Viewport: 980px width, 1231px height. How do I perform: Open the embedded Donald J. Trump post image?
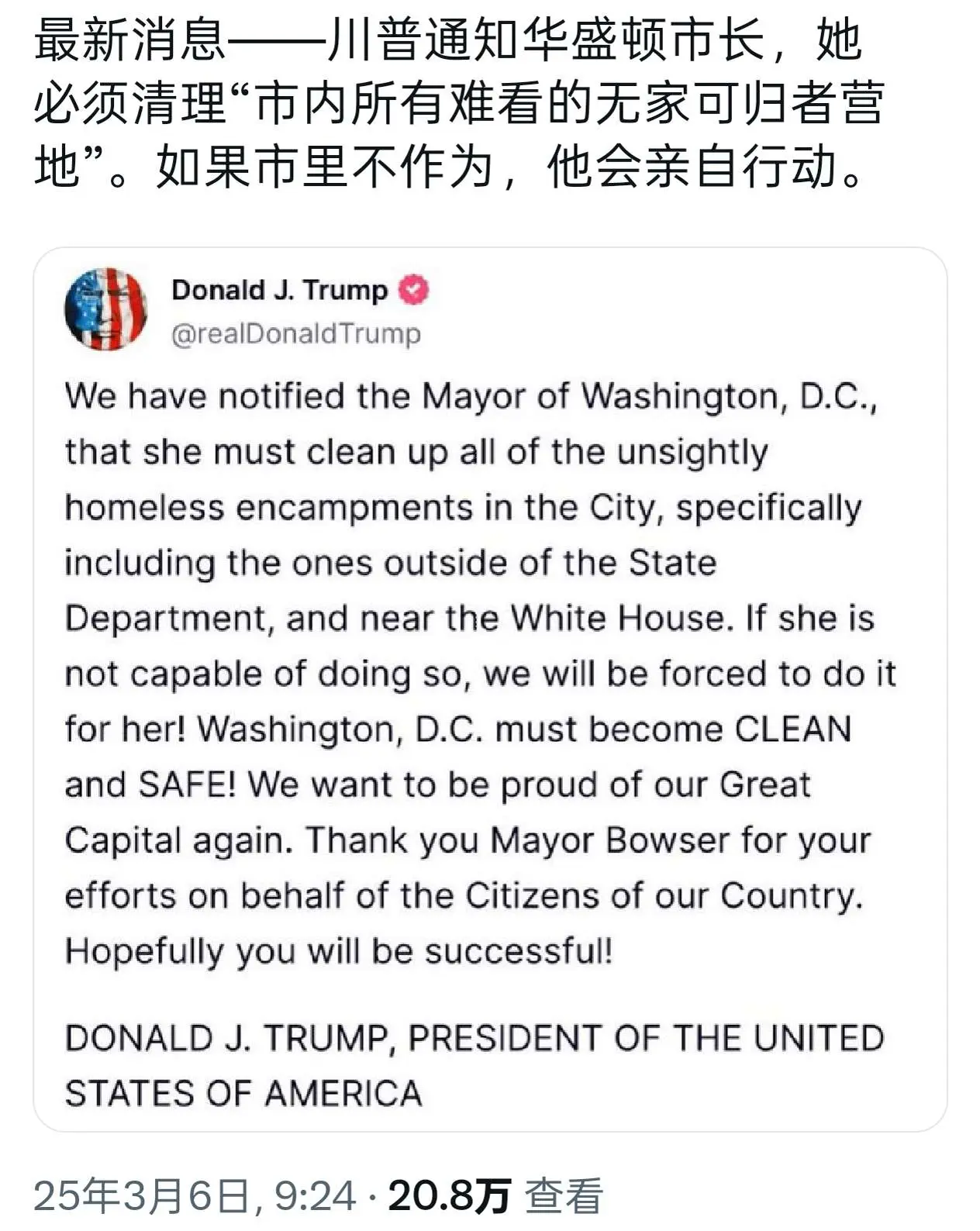[490, 689]
